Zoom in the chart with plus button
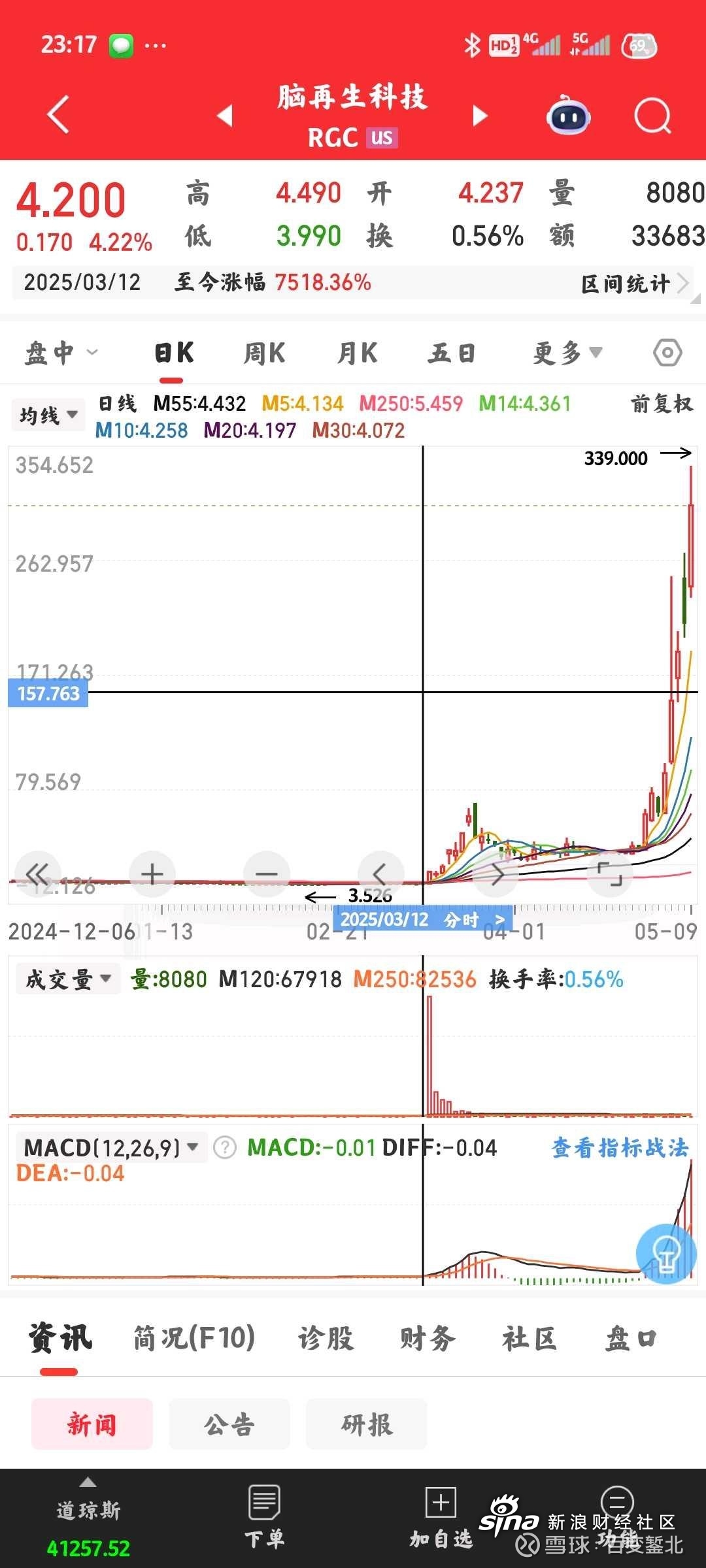Screen dimensions: 706x1568 click(152, 874)
